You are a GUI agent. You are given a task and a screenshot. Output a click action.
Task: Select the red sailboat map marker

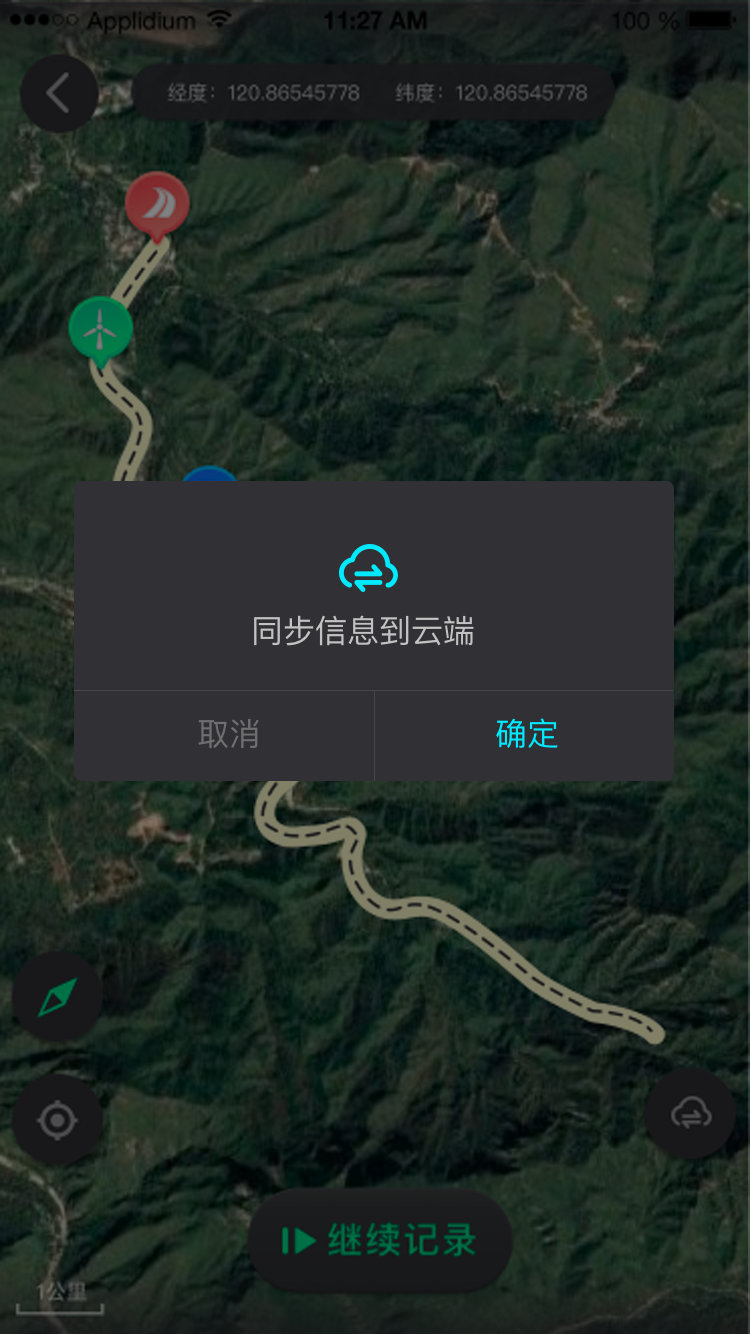click(x=157, y=203)
